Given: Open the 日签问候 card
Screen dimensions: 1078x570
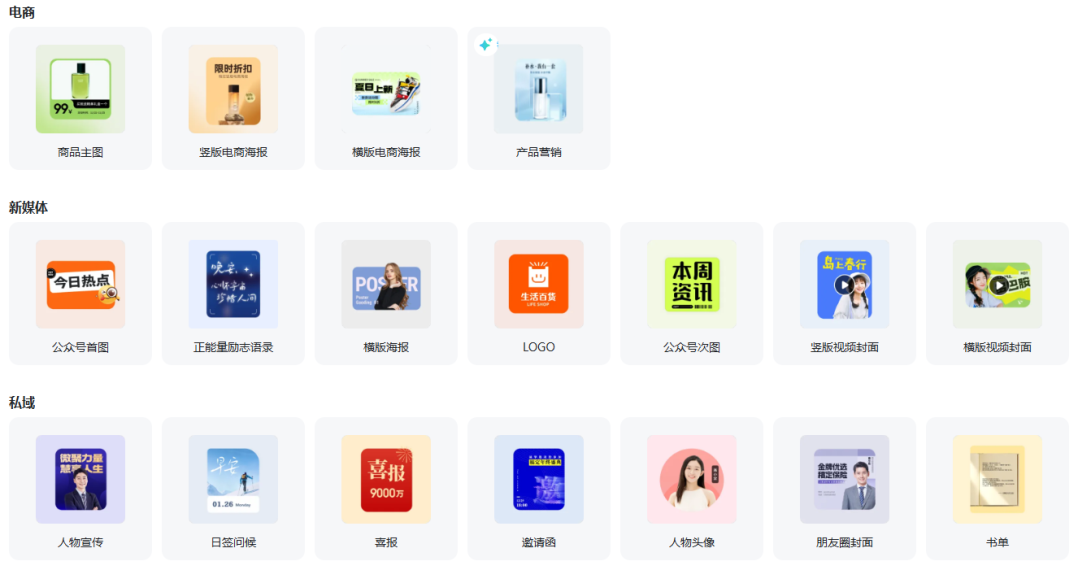Looking at the screenshot, I should 233,488.
